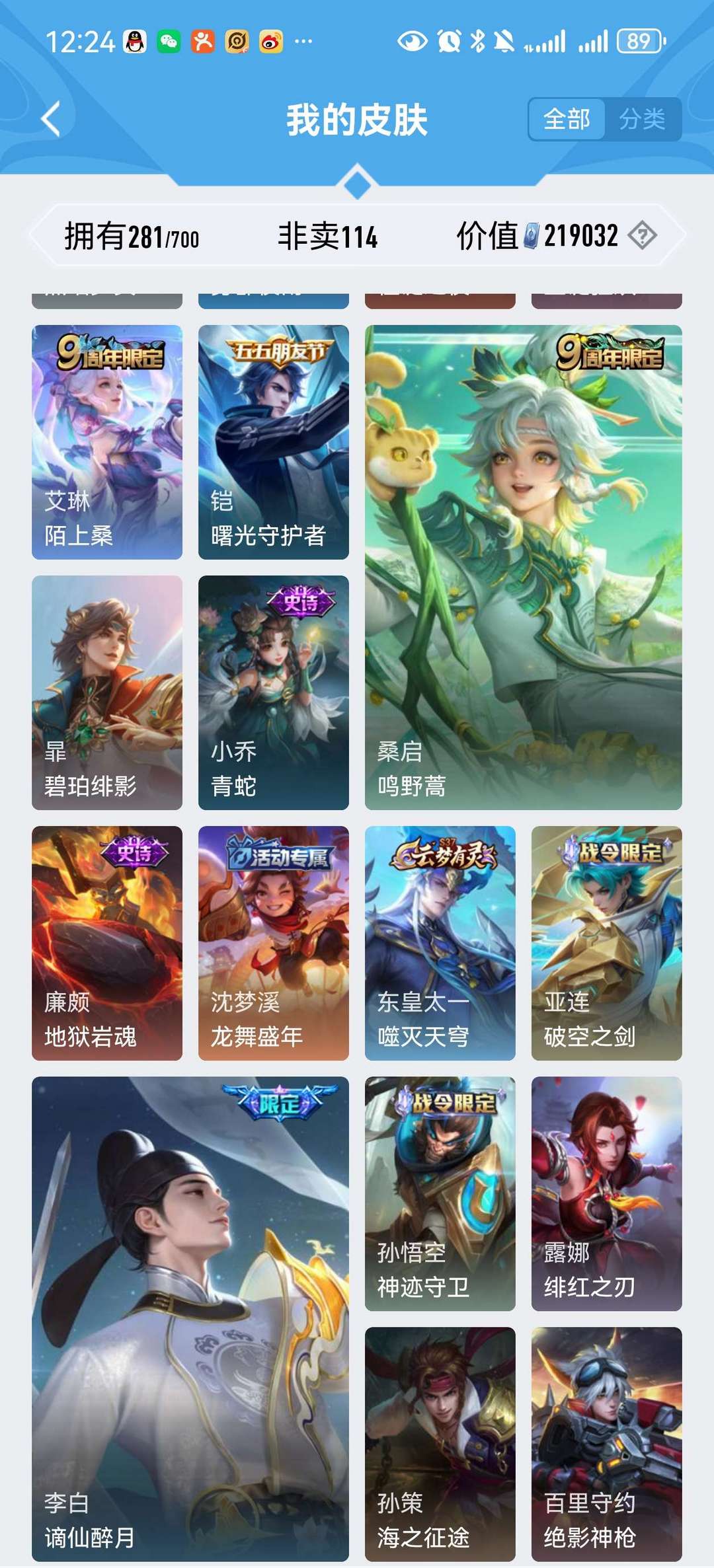Image resolution: width=714 pixels, height=1568 pixels.
Task: Open the 李白 谪仙醉月 skin card
Action: tap(190, 1319)
